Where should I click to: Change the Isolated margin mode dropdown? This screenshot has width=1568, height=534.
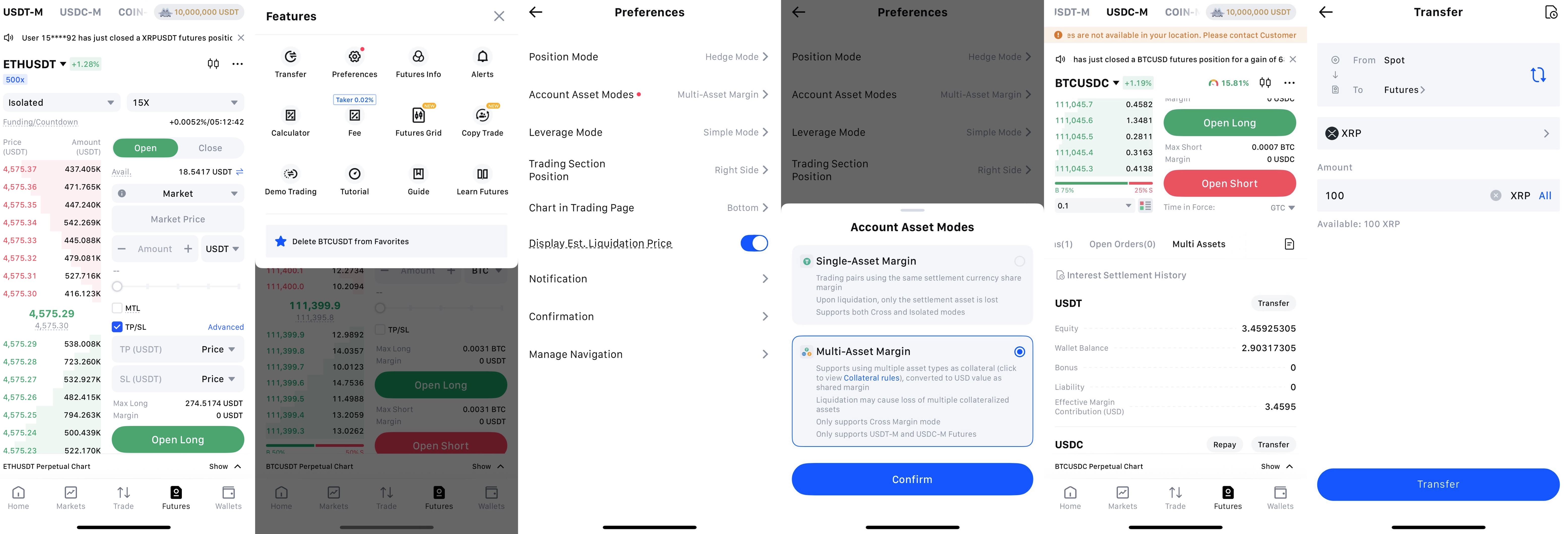click(61, 102)
